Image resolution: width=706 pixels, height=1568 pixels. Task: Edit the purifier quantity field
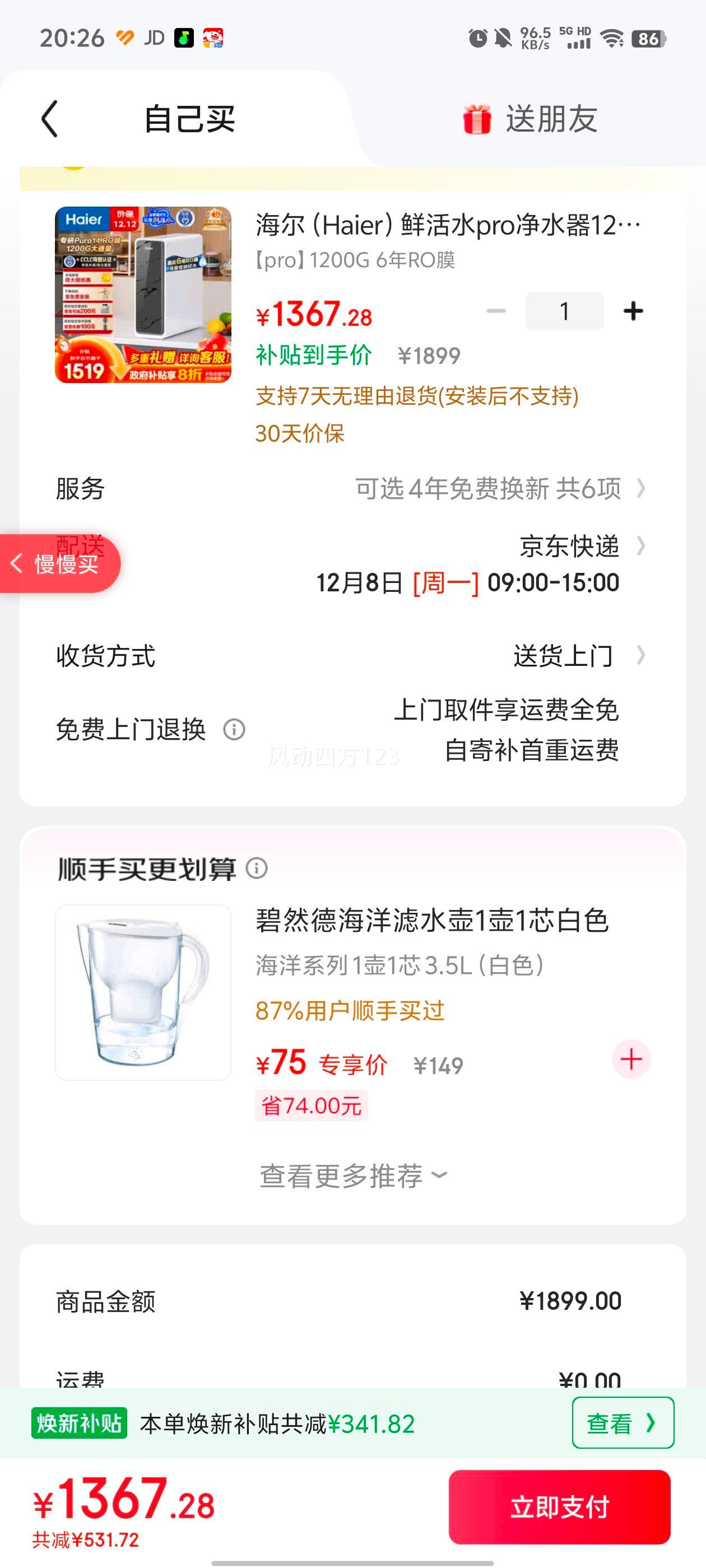point(564,311)
